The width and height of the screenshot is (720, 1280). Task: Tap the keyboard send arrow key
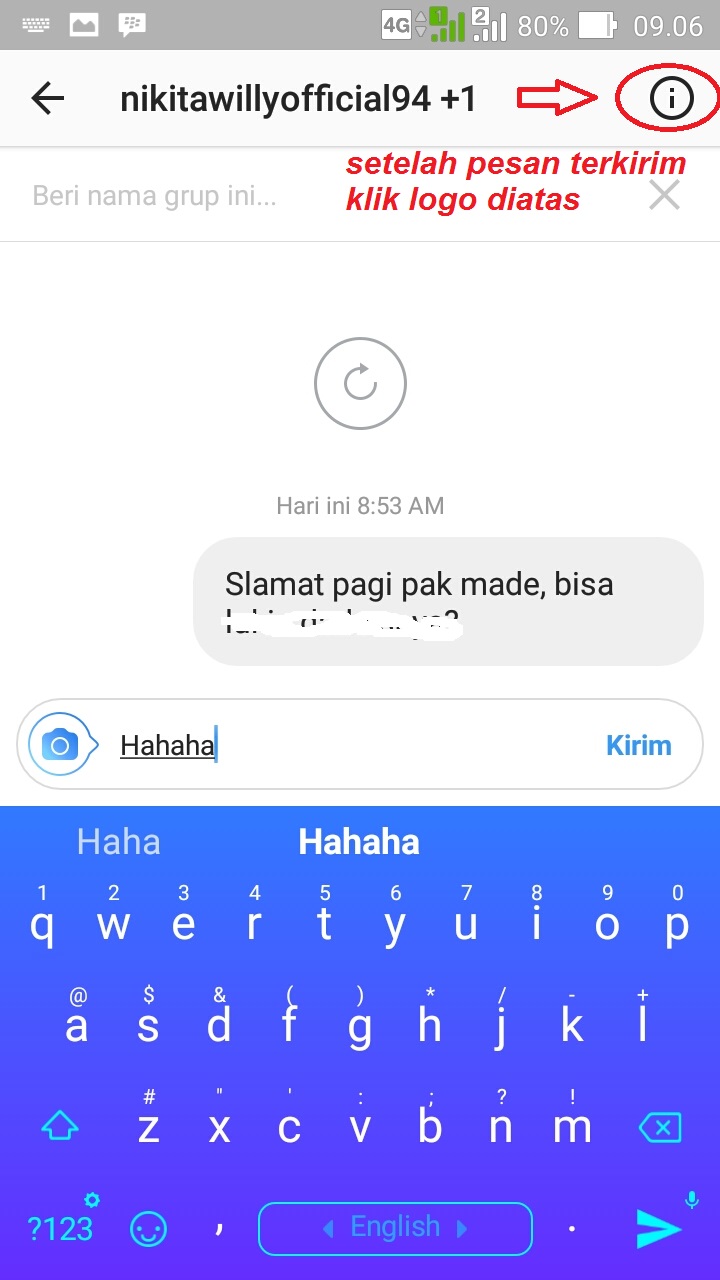(x=659, y=1228)
